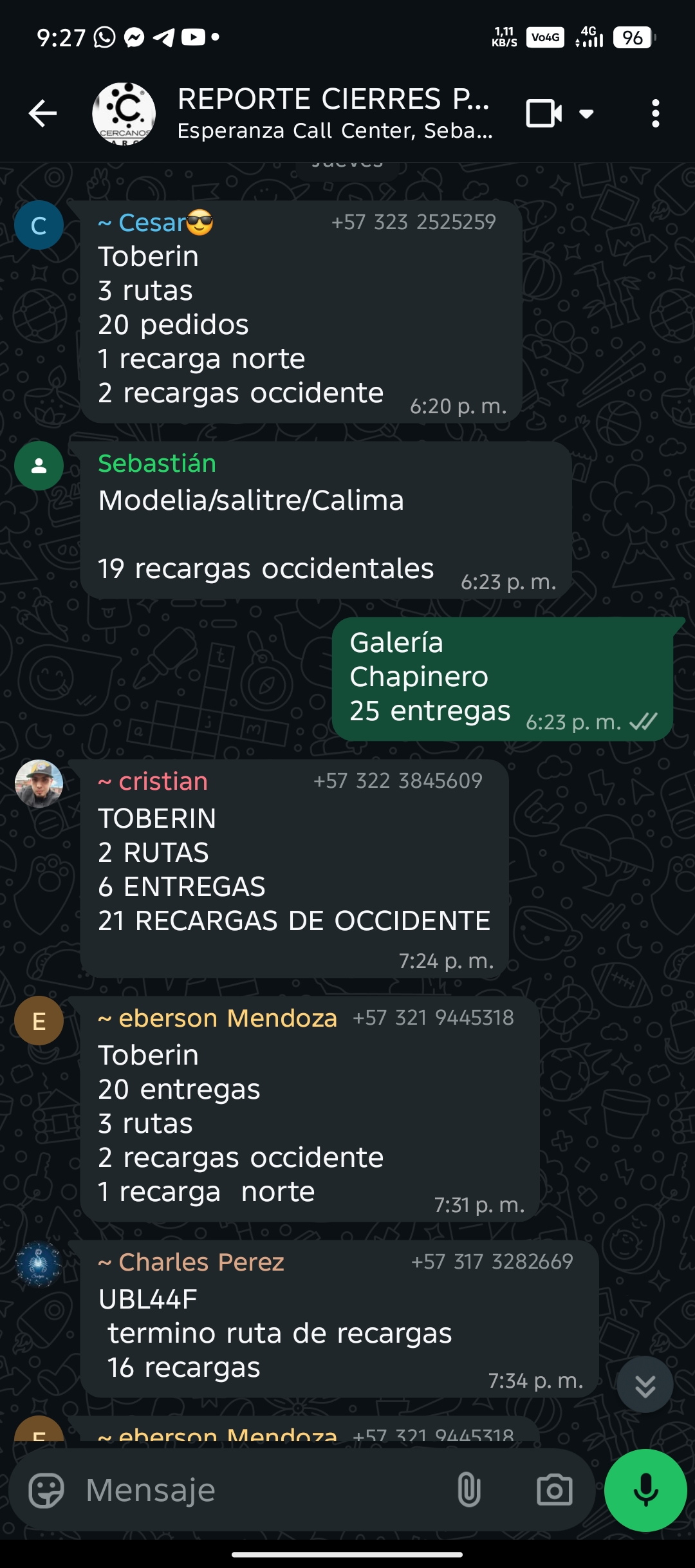
Task: Tap the microphone voice message button
Action: coord(645,1490)
